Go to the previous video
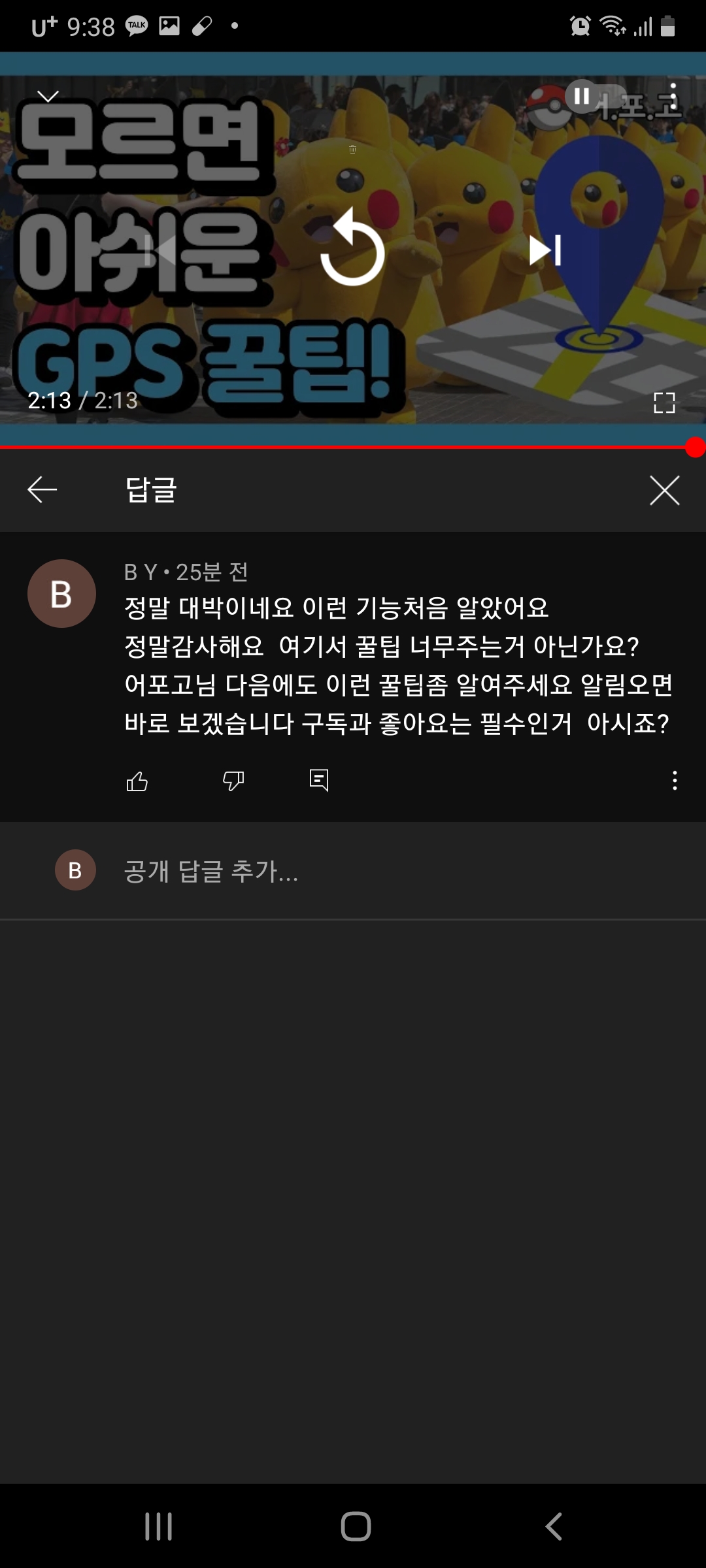 (x=160, y=250)
